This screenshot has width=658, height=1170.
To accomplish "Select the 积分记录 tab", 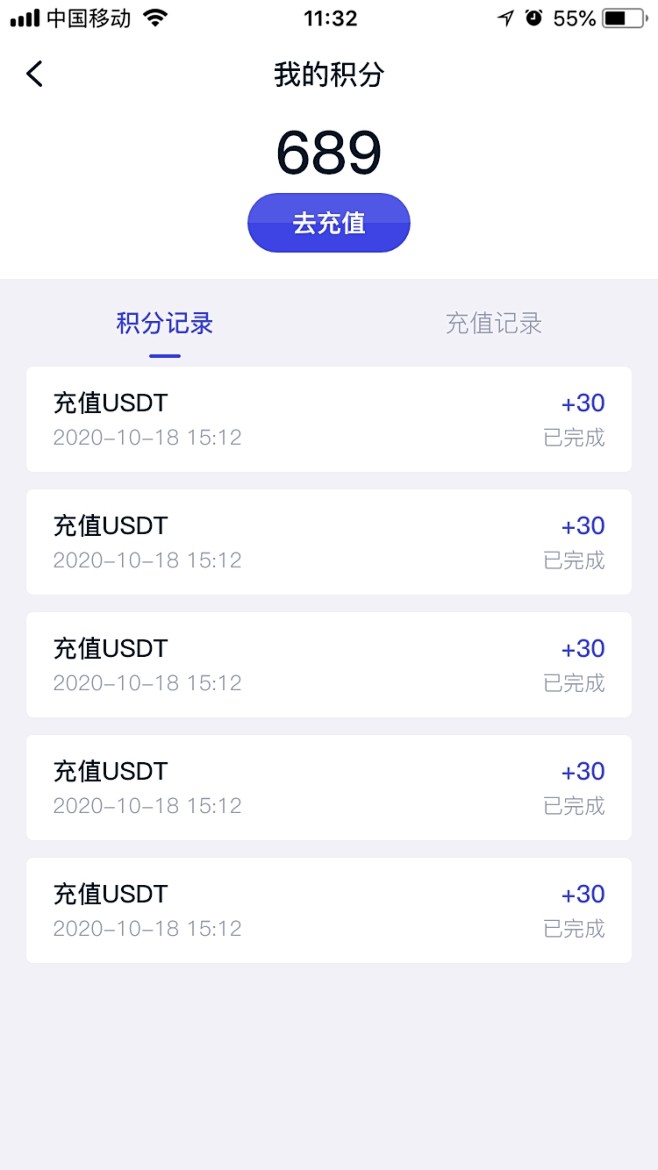I will (x=165, y=323).
